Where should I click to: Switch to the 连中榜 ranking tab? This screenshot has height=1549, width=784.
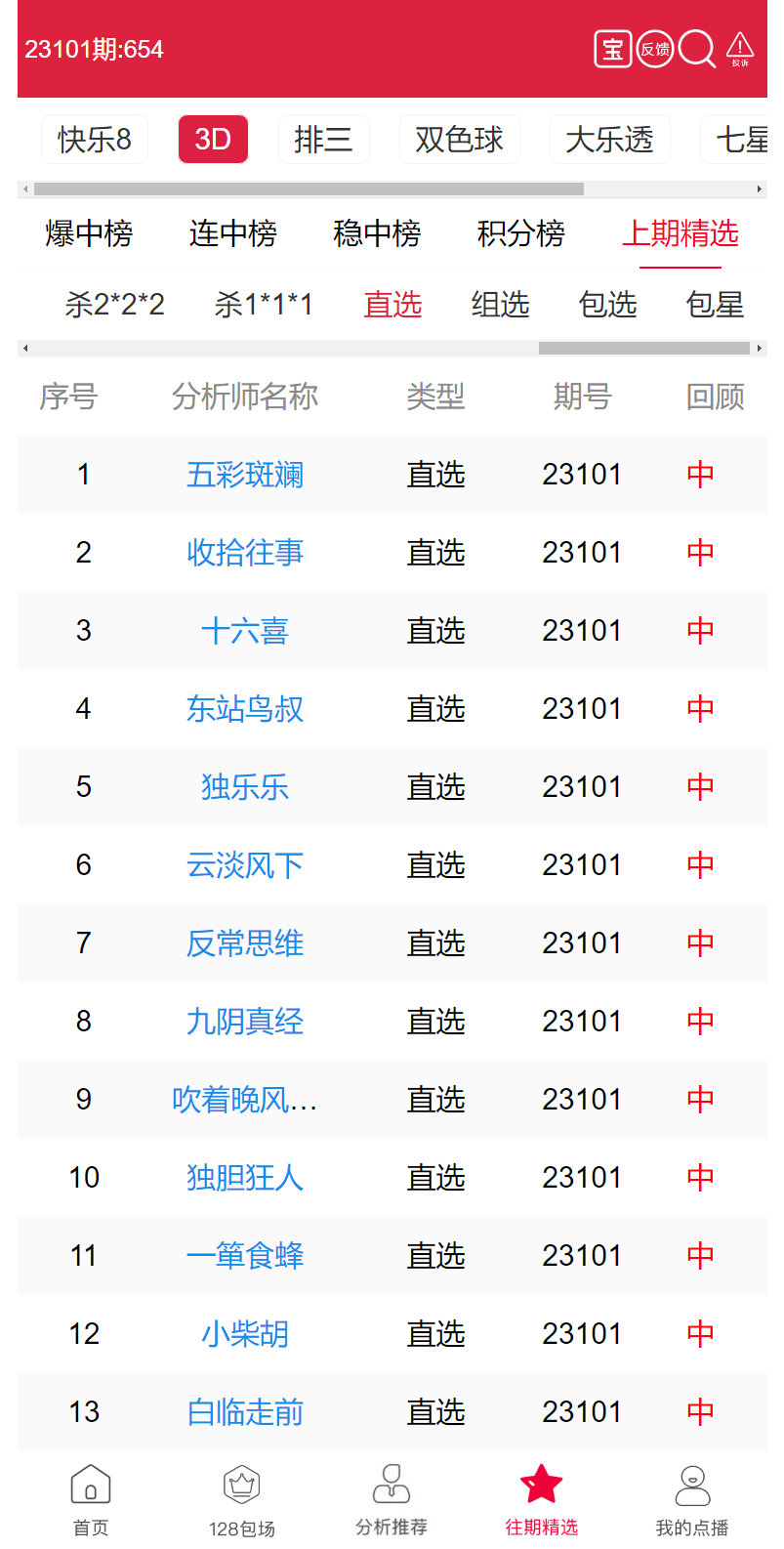(x=233, y=233)
